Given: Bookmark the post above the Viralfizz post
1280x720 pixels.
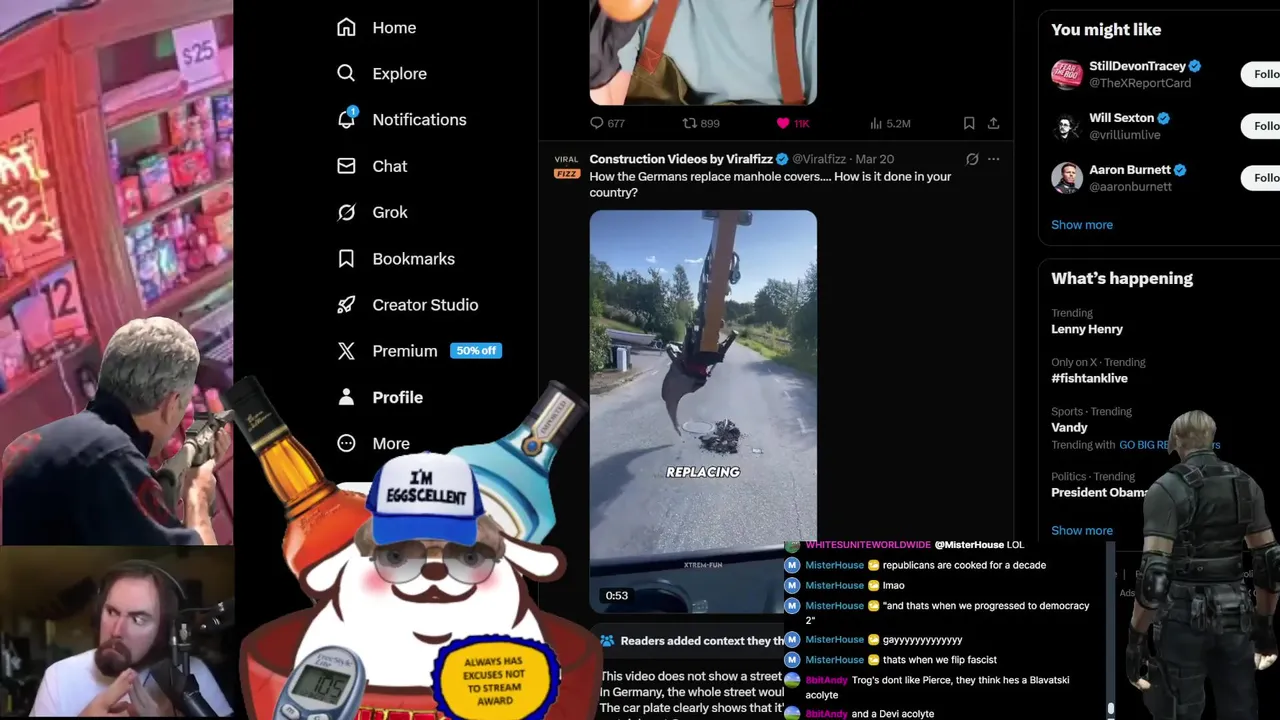Looking at the screenshot, I should 969,123.
